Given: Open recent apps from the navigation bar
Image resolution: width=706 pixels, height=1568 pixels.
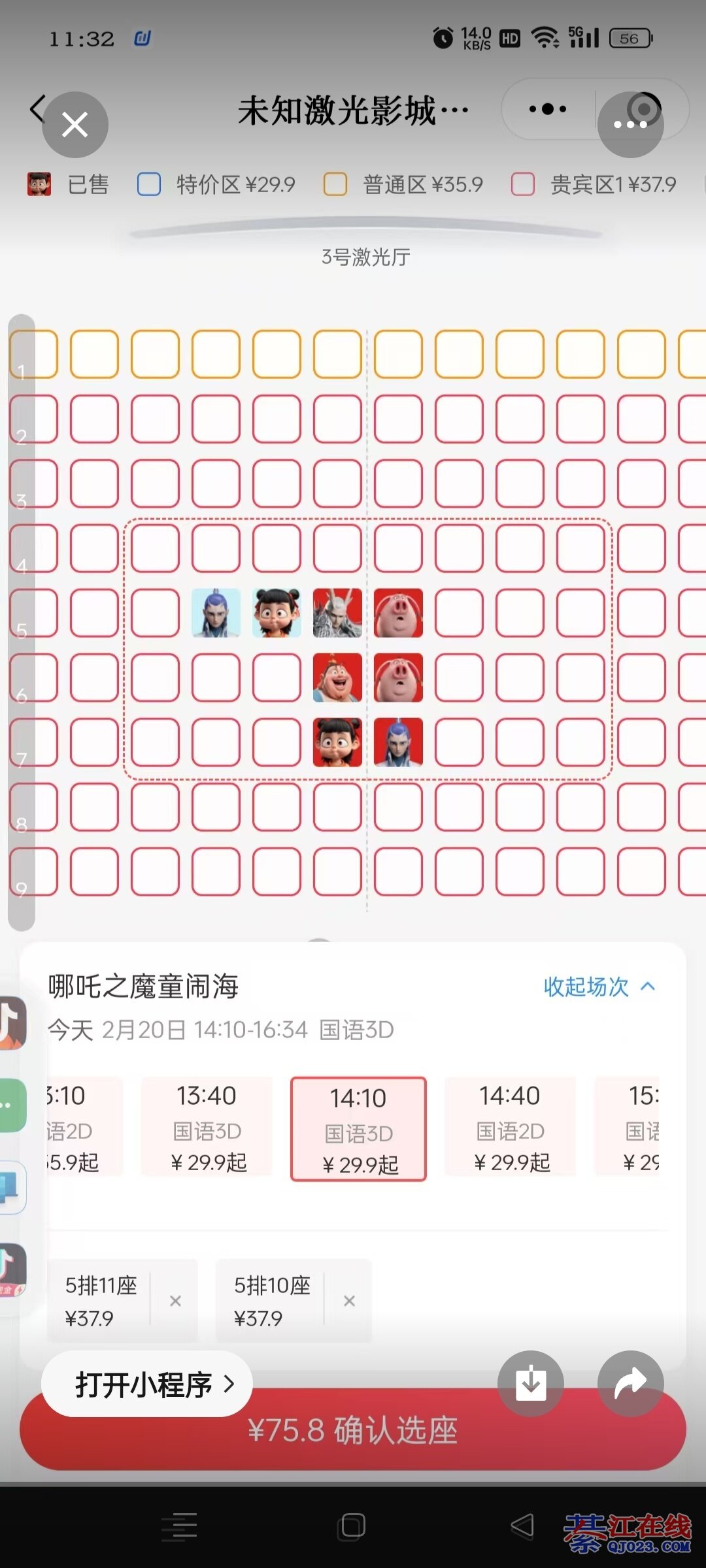Looking at the screenshot, I should pos(178,1527).
